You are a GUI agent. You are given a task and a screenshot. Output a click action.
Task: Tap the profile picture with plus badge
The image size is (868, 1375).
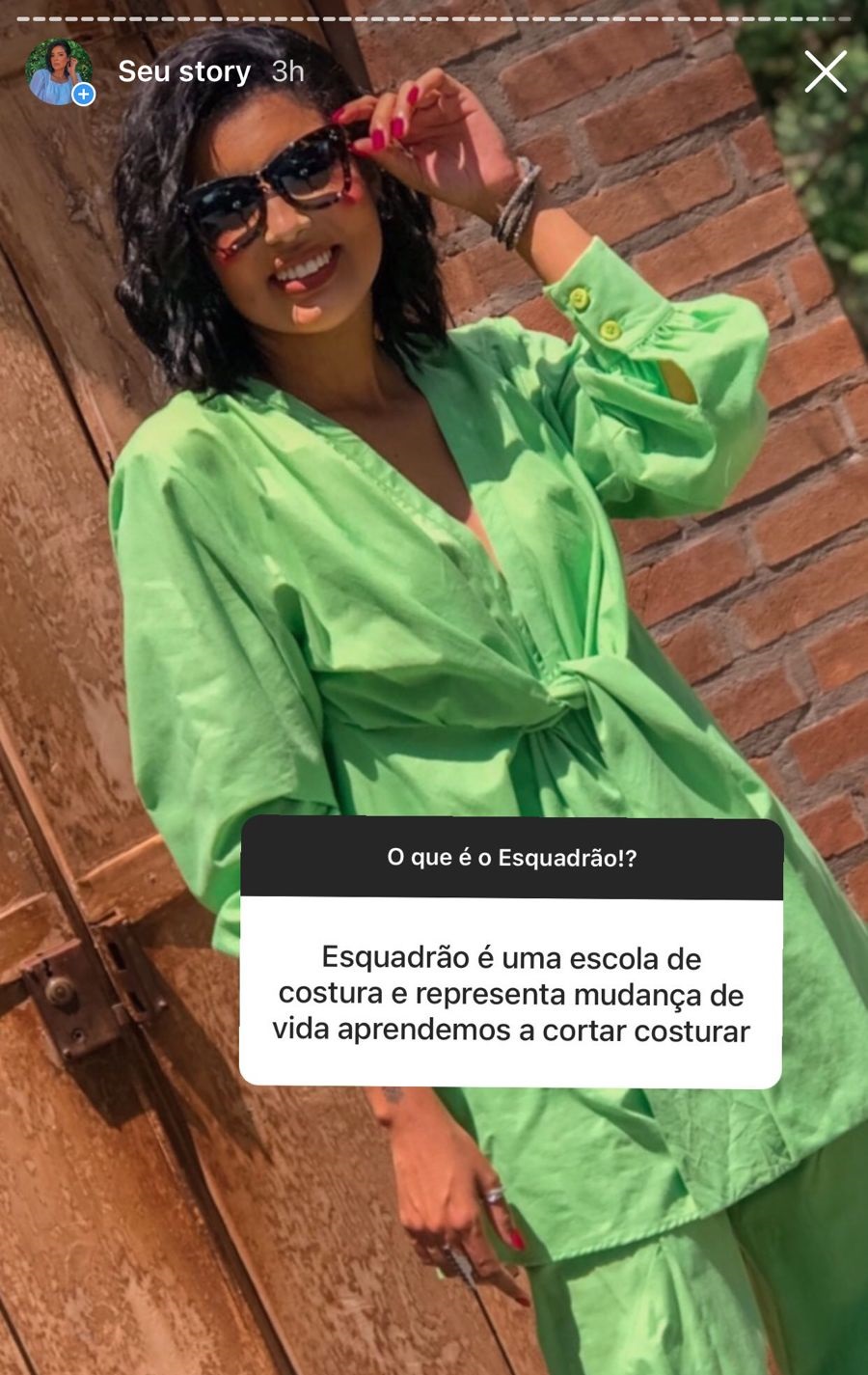pos(59,72)
